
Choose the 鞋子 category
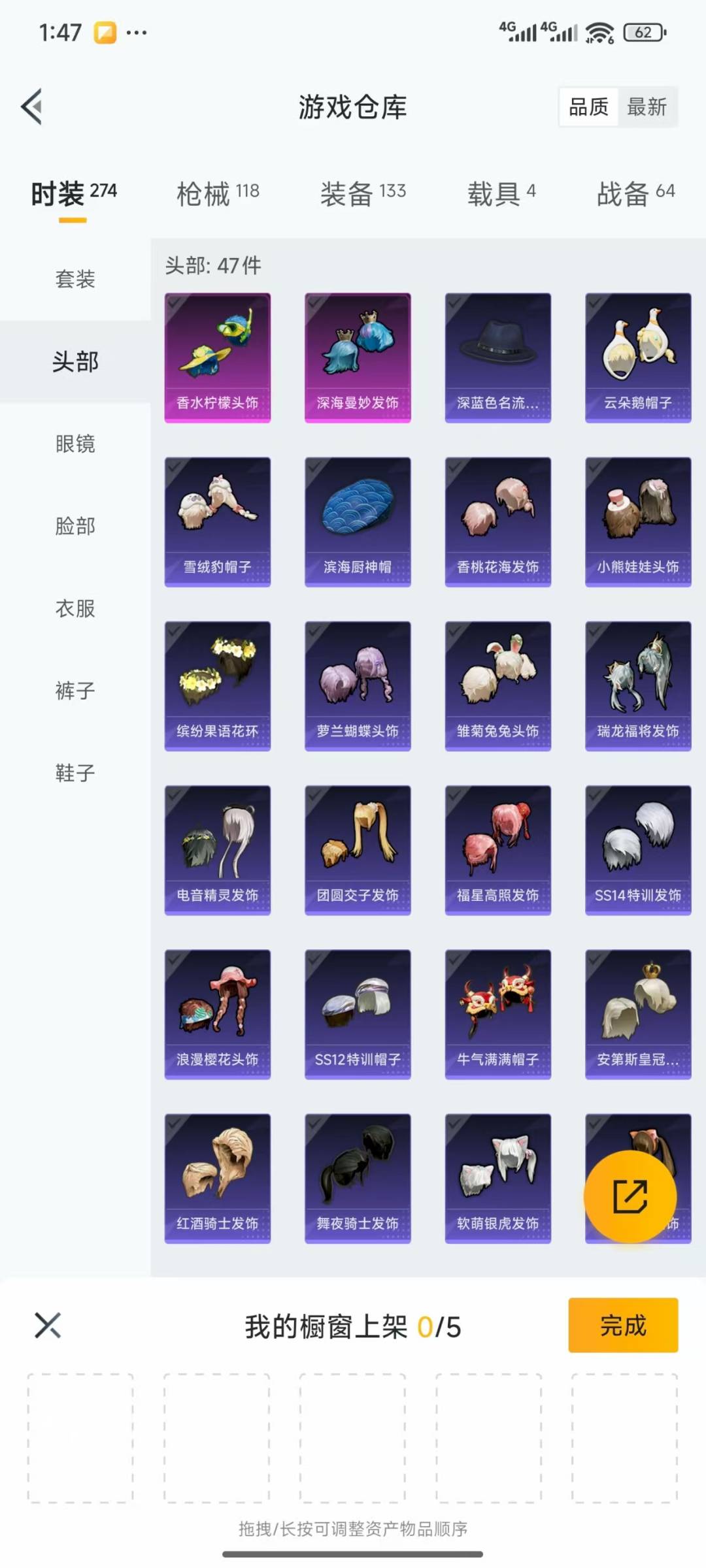75,774
